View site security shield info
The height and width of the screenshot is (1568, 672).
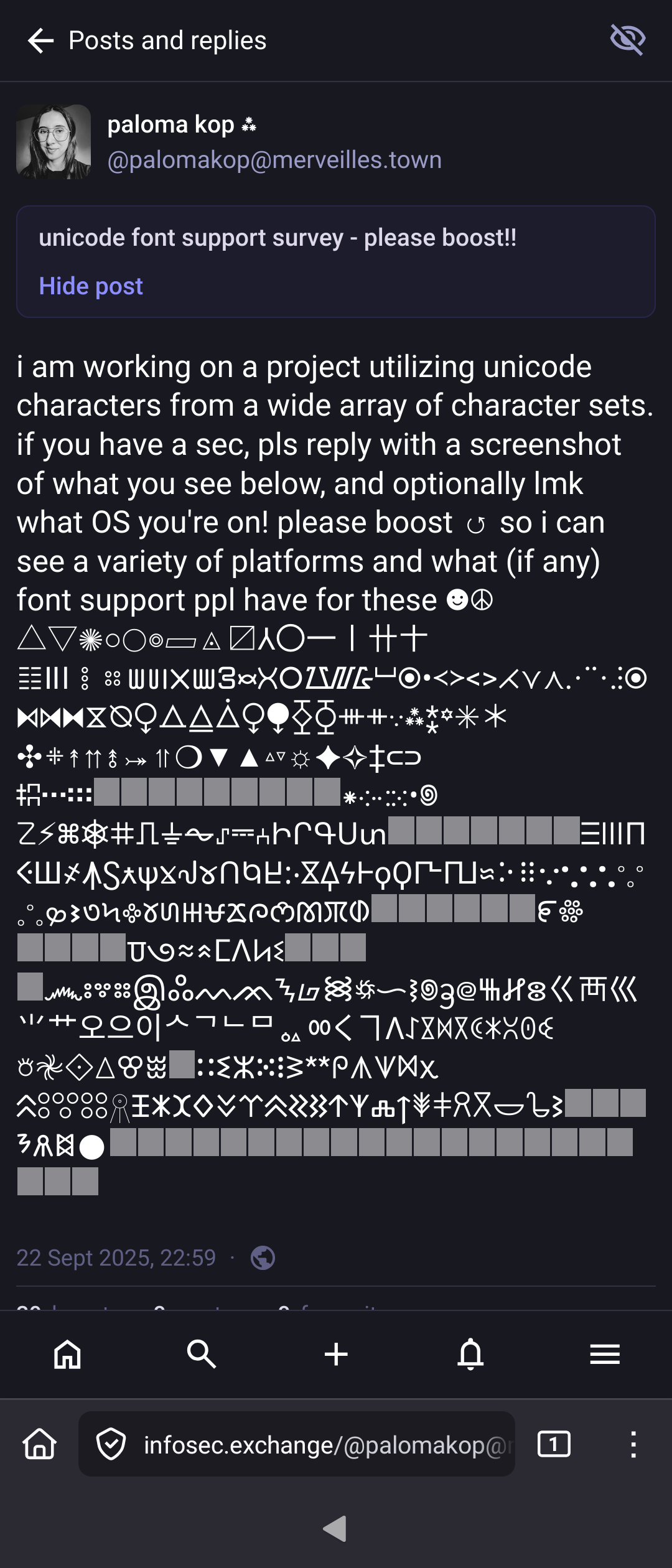(111, 1444)
